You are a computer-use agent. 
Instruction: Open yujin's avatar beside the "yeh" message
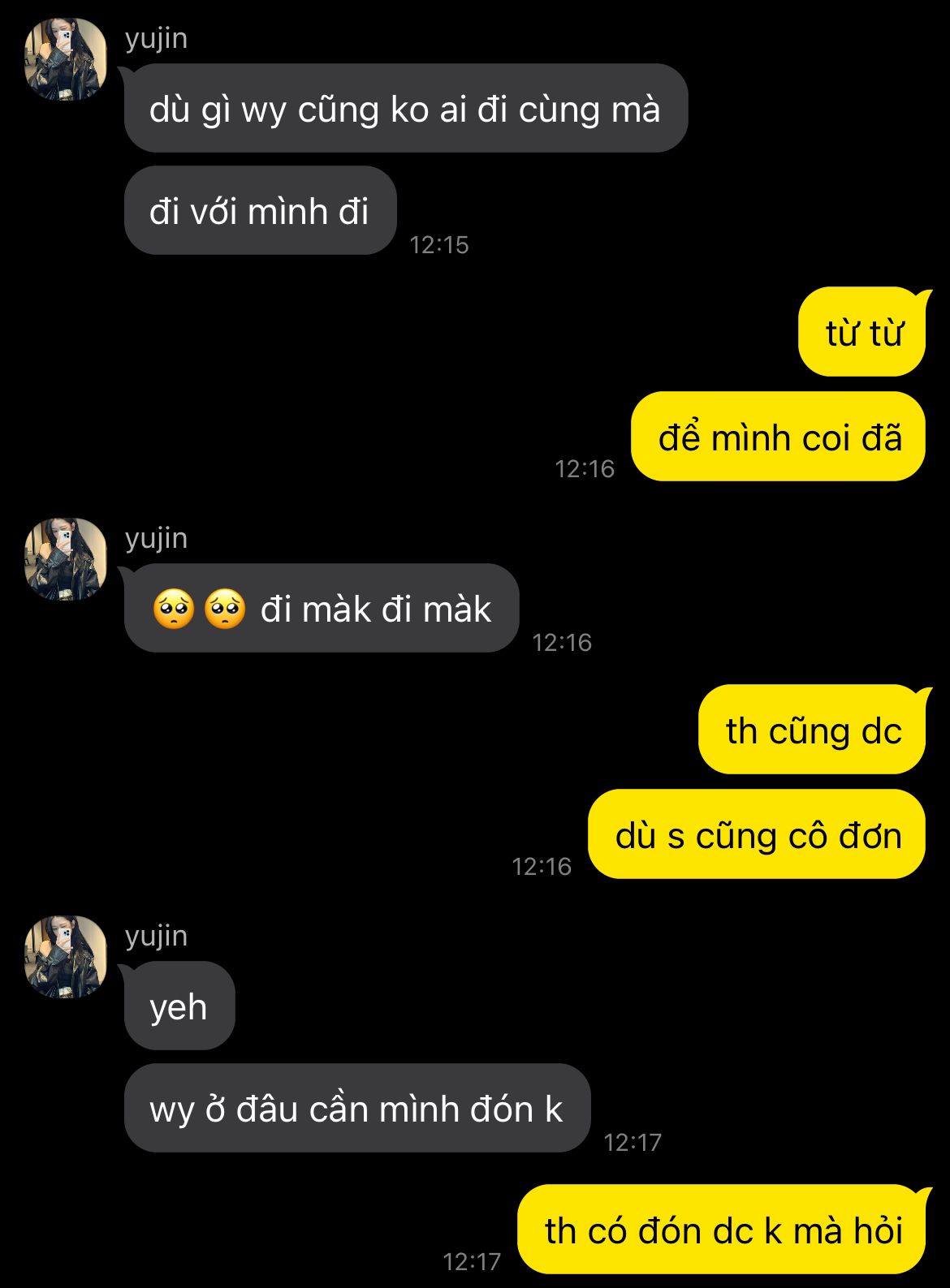coord(66,958)
